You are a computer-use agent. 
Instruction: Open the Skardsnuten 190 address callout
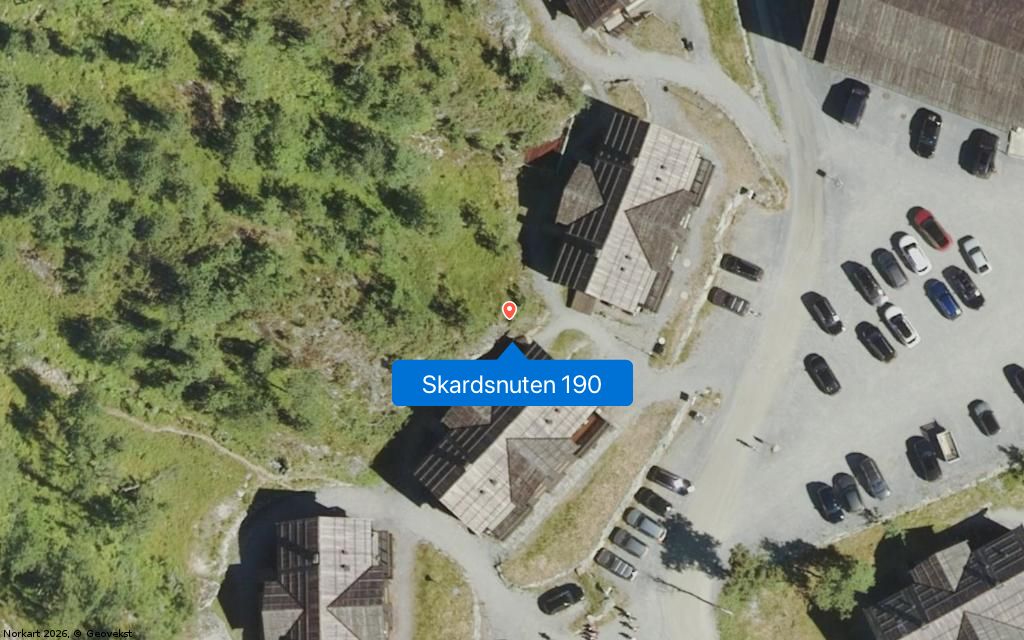[x=512, y=383]
